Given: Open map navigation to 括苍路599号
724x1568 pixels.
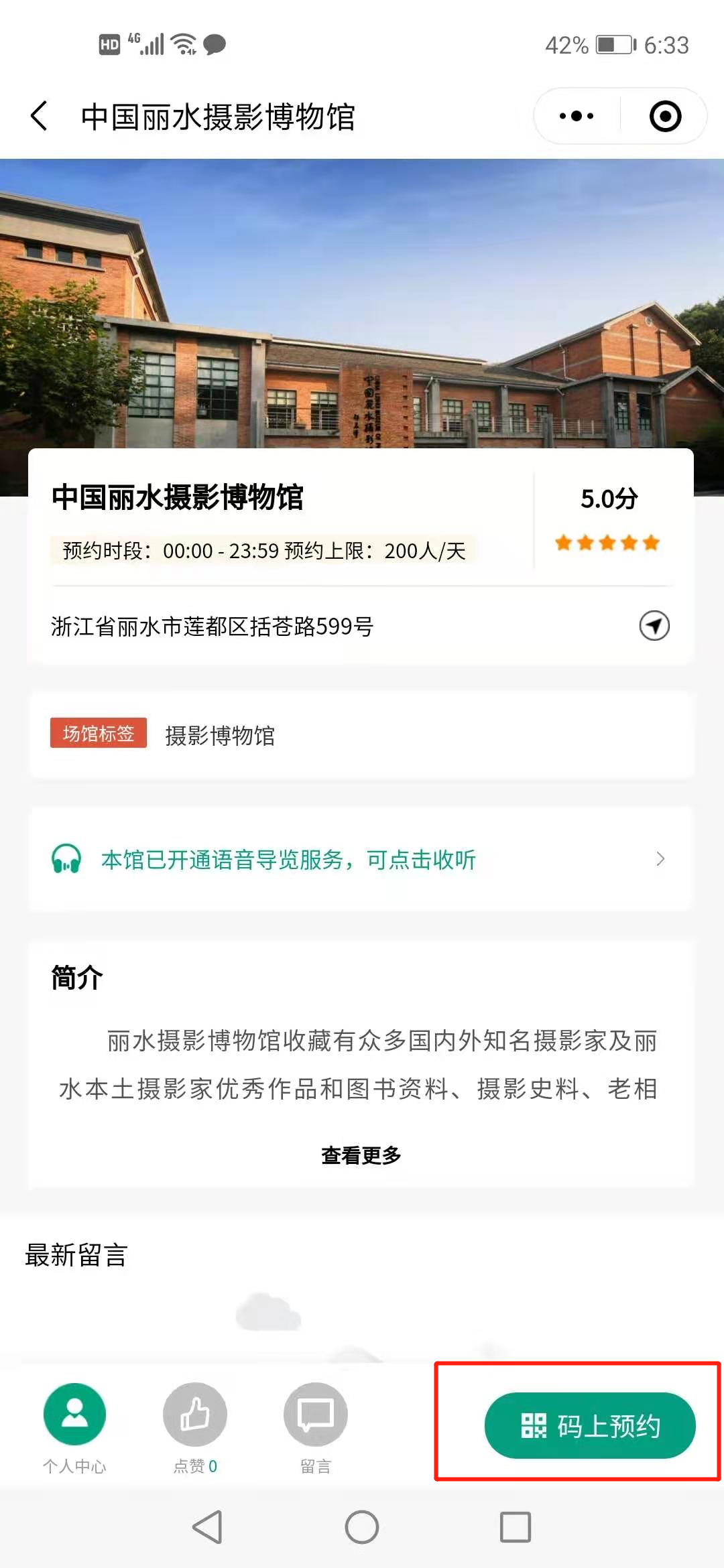Looking at the screenshot, I should click(654, 626).
